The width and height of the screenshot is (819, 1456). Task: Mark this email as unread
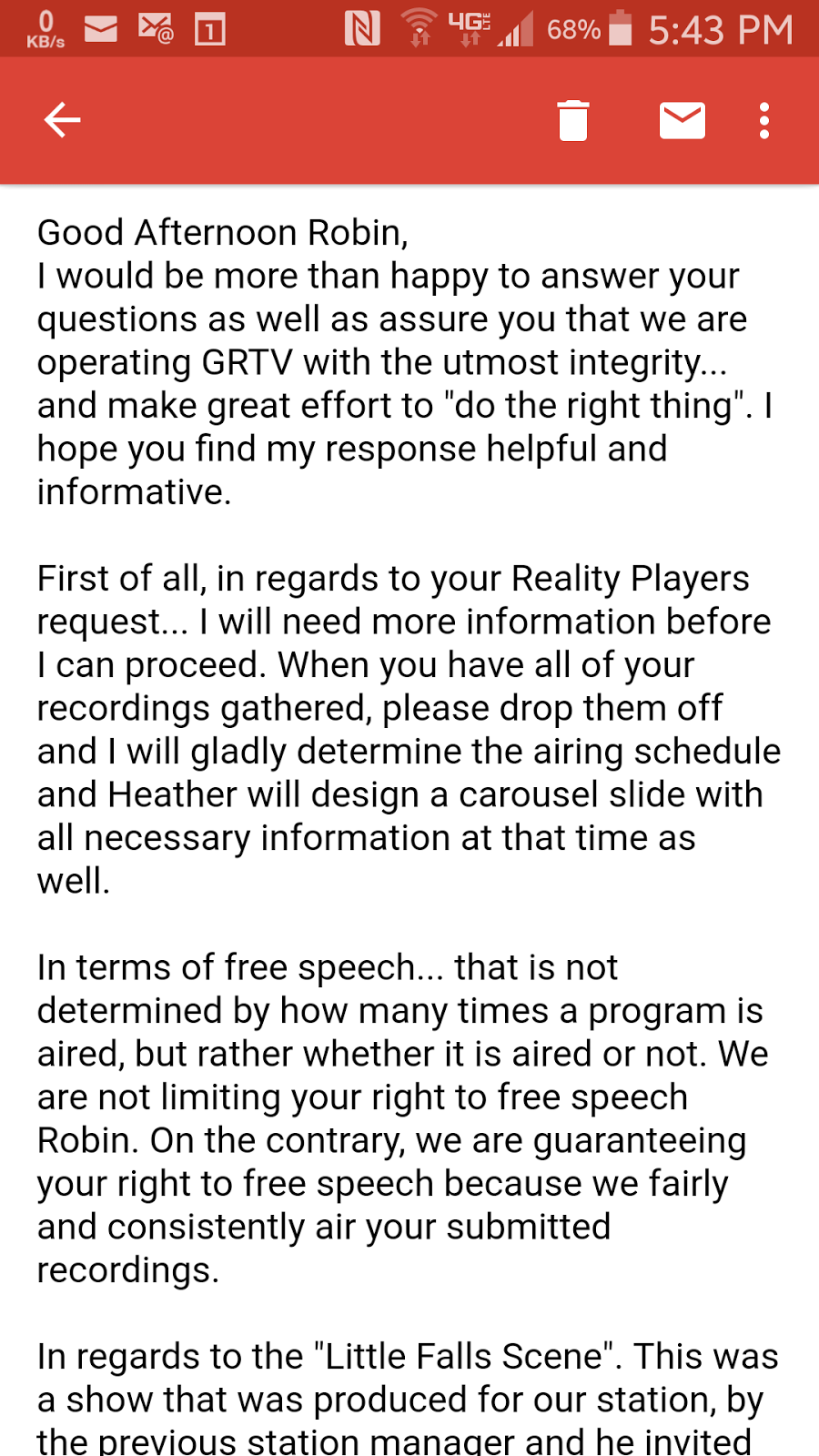point(682,120)
